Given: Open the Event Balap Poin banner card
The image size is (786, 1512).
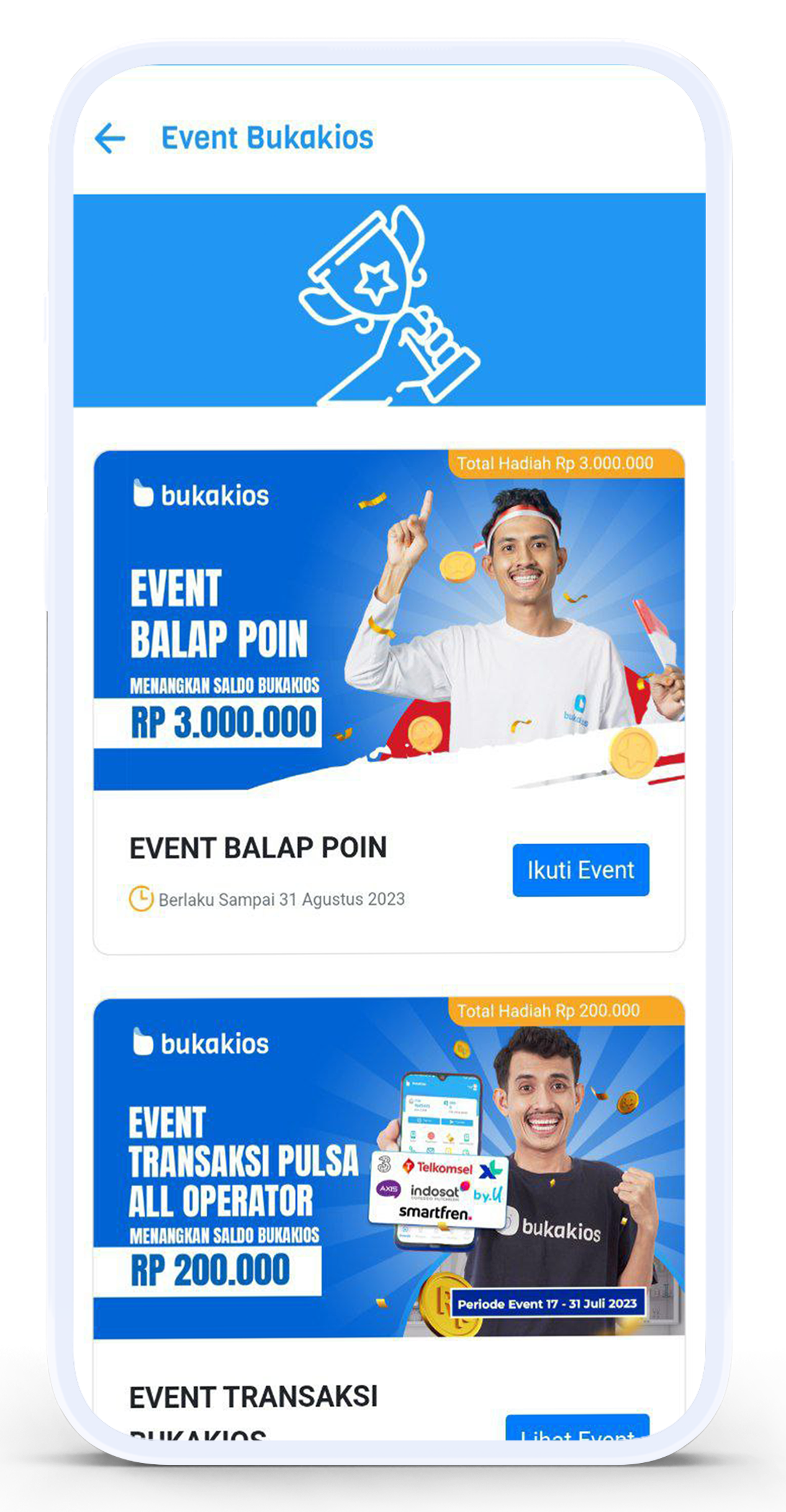Looking at the screenshot, I should pos(389,619).
